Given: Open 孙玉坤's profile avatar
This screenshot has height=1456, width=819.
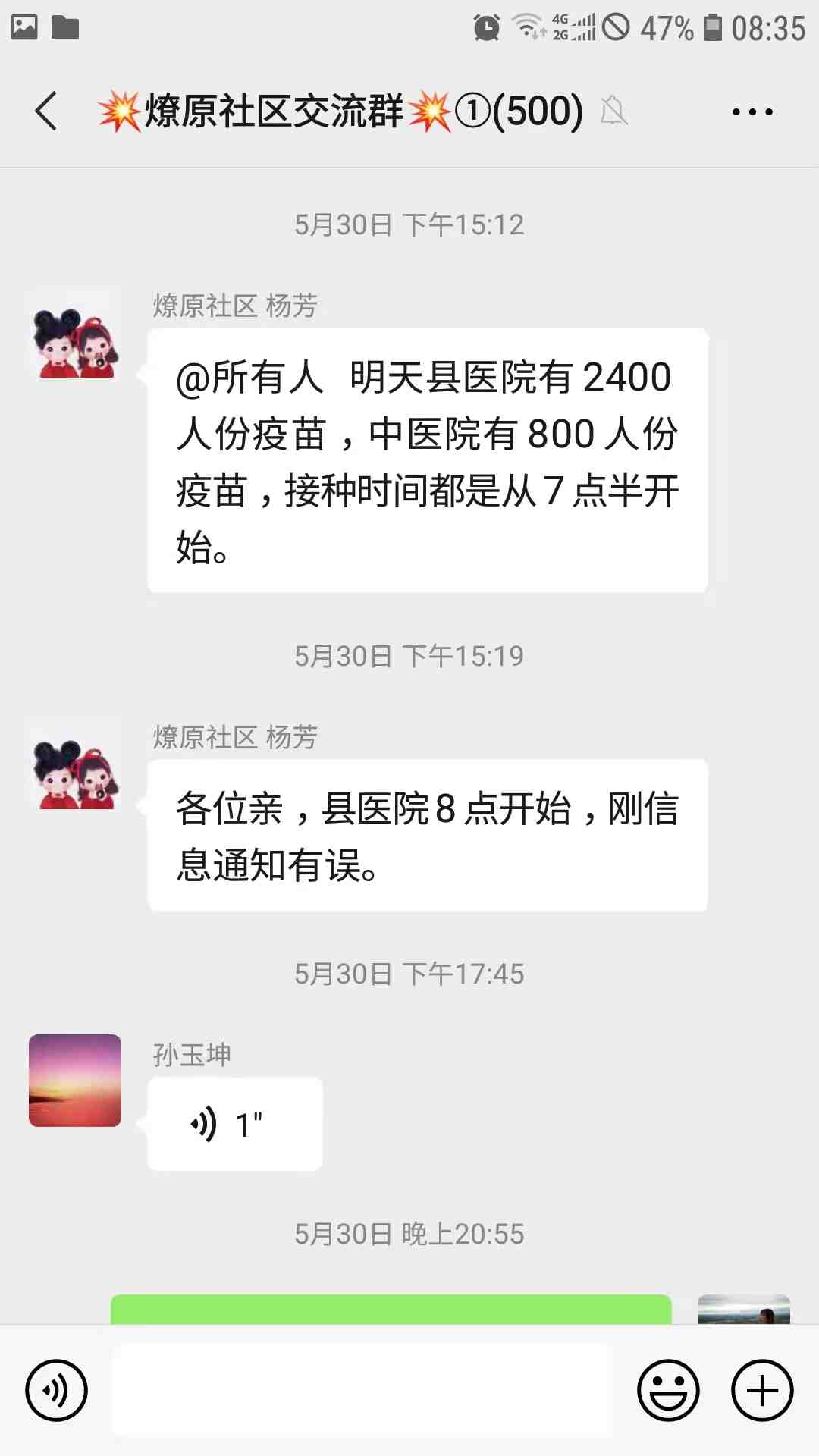Looking at the screenshot, I should [x=75, y=1081].
